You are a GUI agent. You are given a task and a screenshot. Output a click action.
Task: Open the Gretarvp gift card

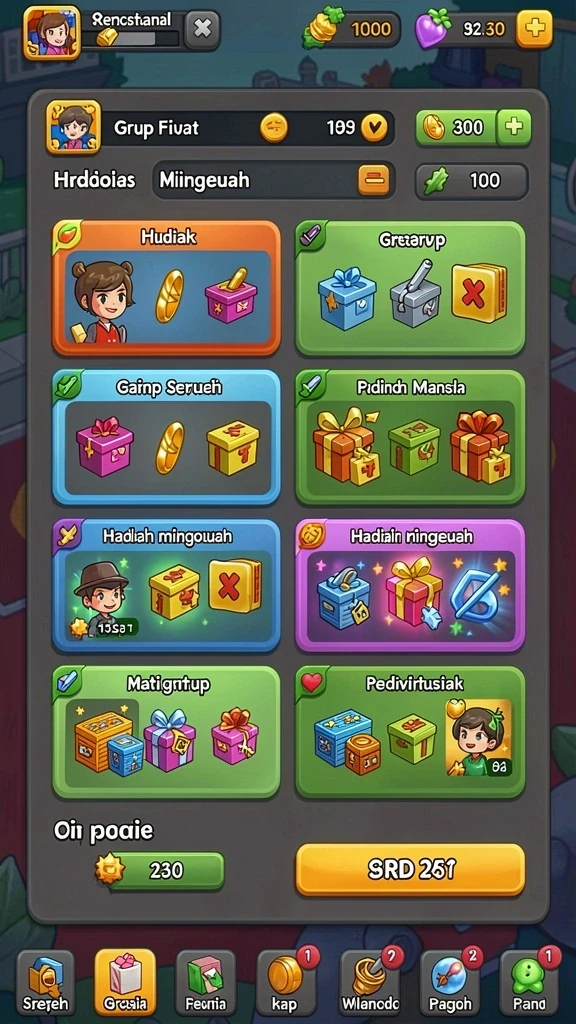pos(410,288)
